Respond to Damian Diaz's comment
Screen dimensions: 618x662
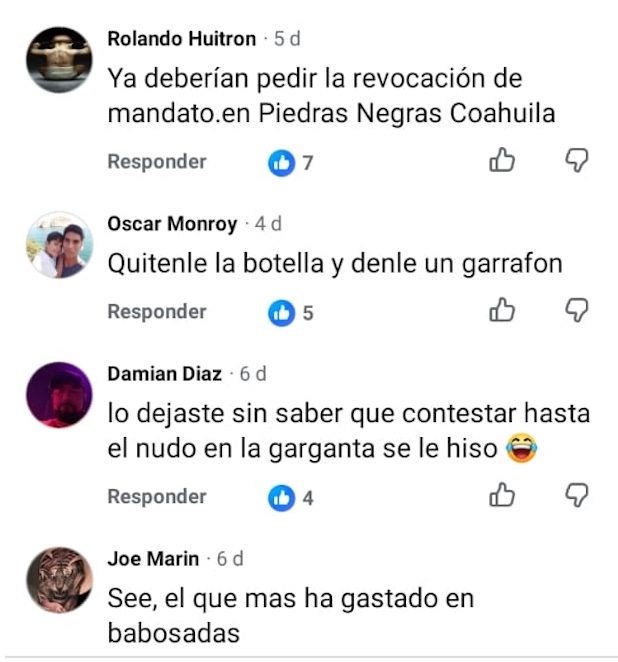pyautogui.click(x=157, y=496)
